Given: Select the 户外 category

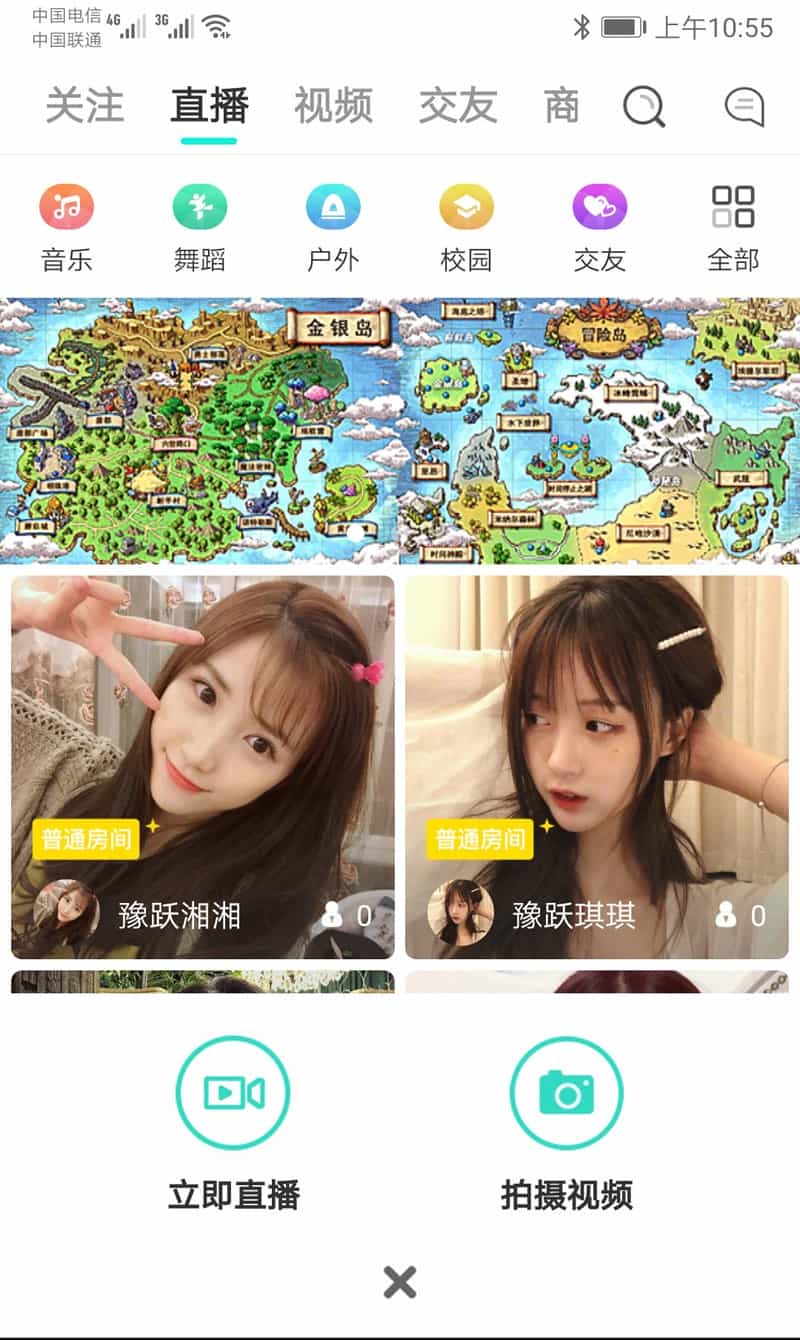Looking at the screenshot, I should click(333, 227).
